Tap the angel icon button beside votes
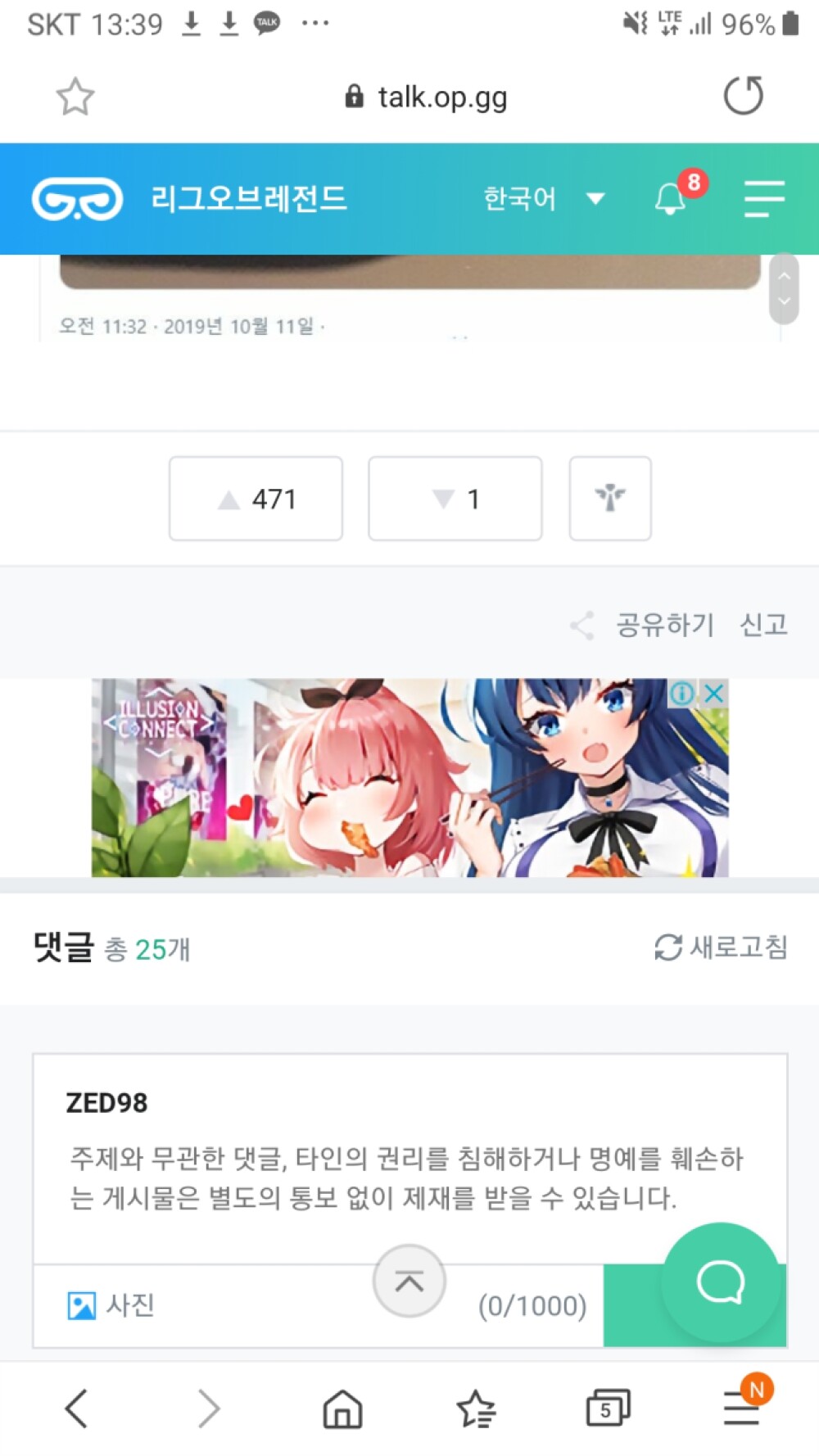 610,499
